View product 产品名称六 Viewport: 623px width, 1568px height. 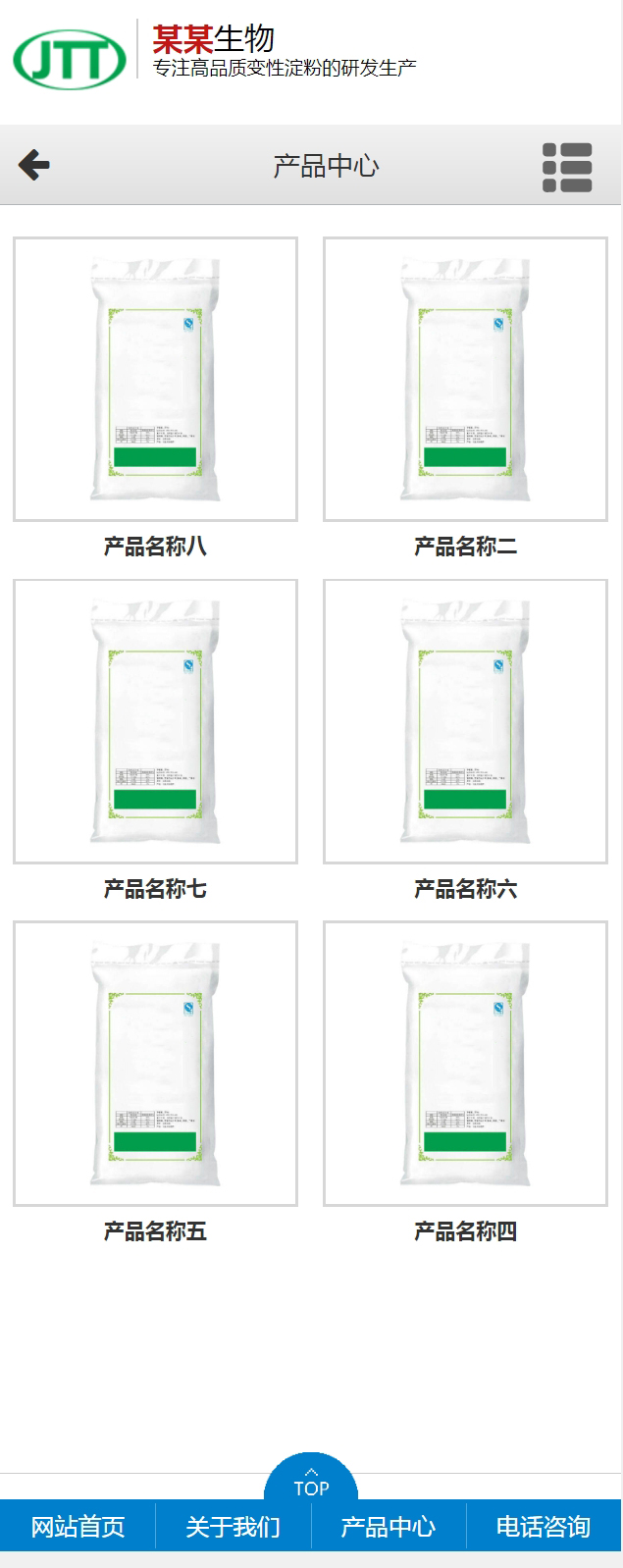(465, 721)
